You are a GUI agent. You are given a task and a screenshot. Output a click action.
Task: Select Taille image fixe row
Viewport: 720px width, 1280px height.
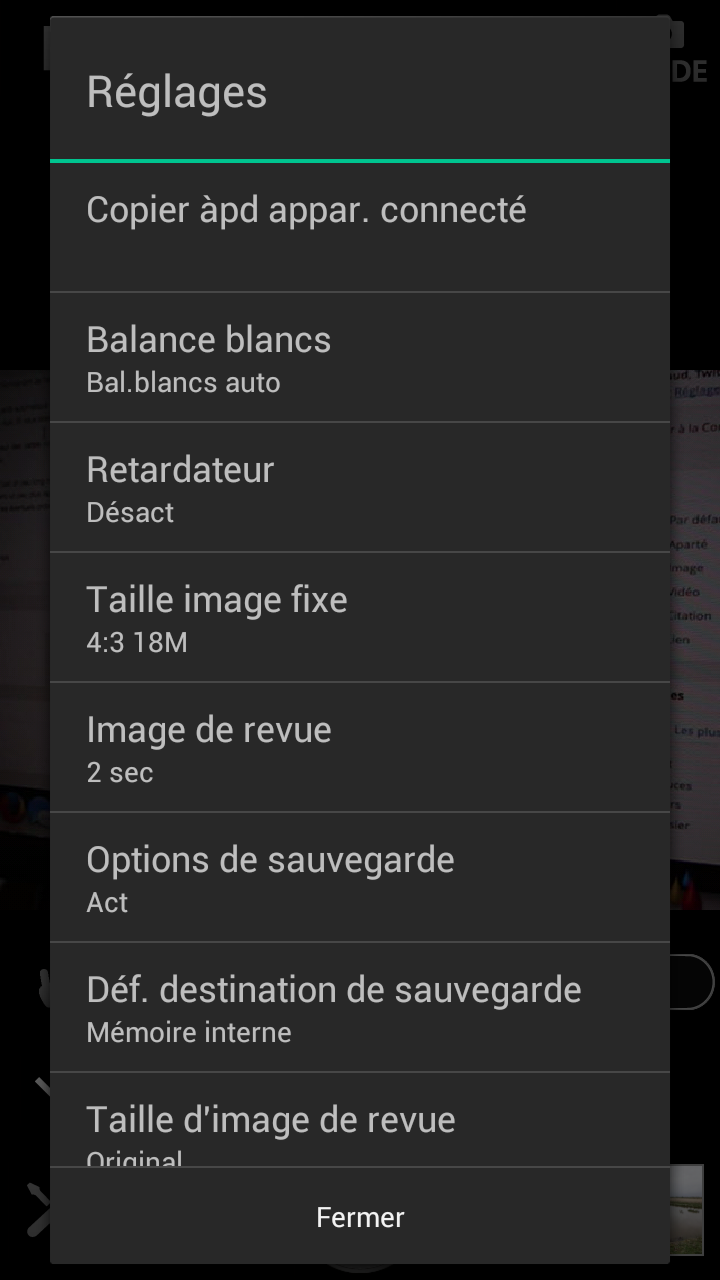click(x=360, y=617)
